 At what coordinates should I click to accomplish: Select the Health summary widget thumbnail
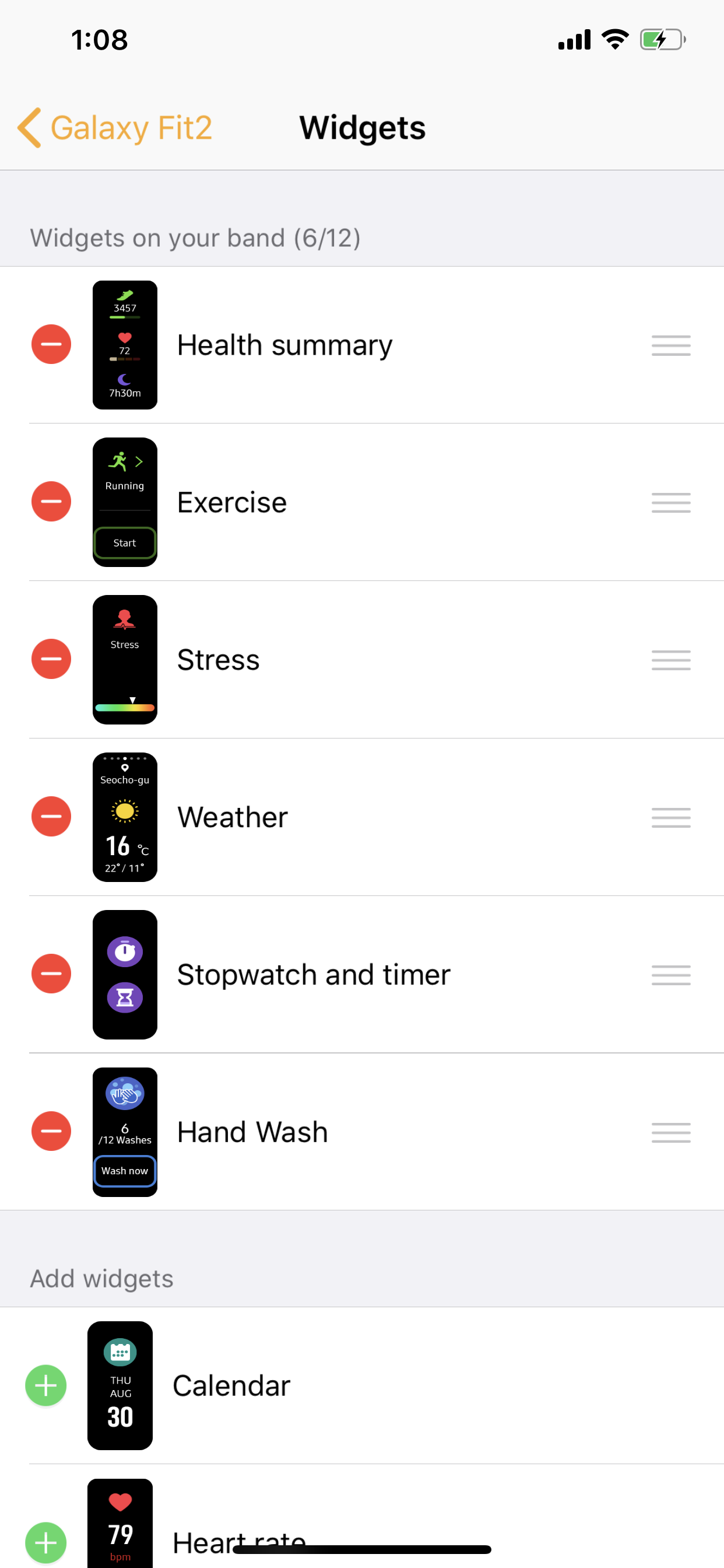click(x=125, y=344)
